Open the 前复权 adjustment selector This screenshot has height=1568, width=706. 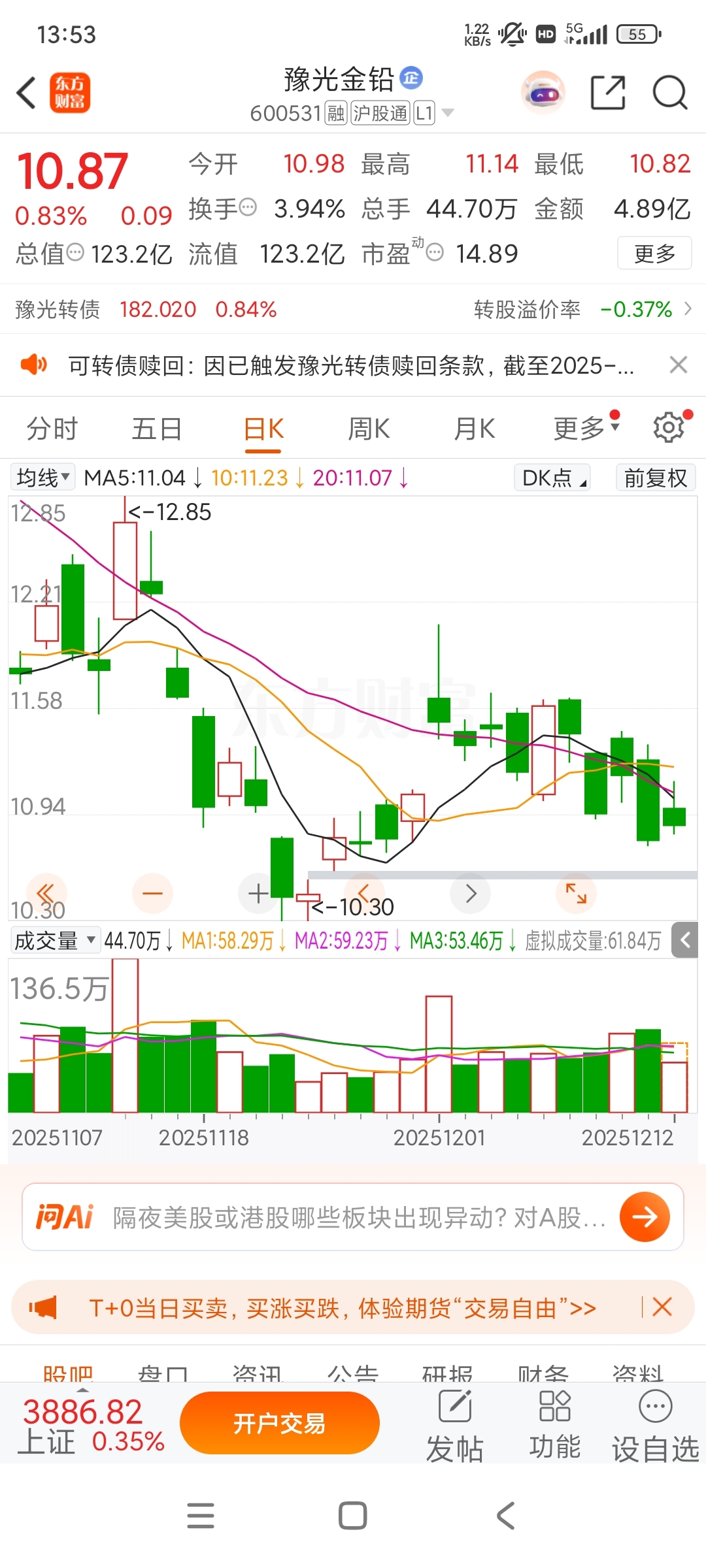pos(656,478)
